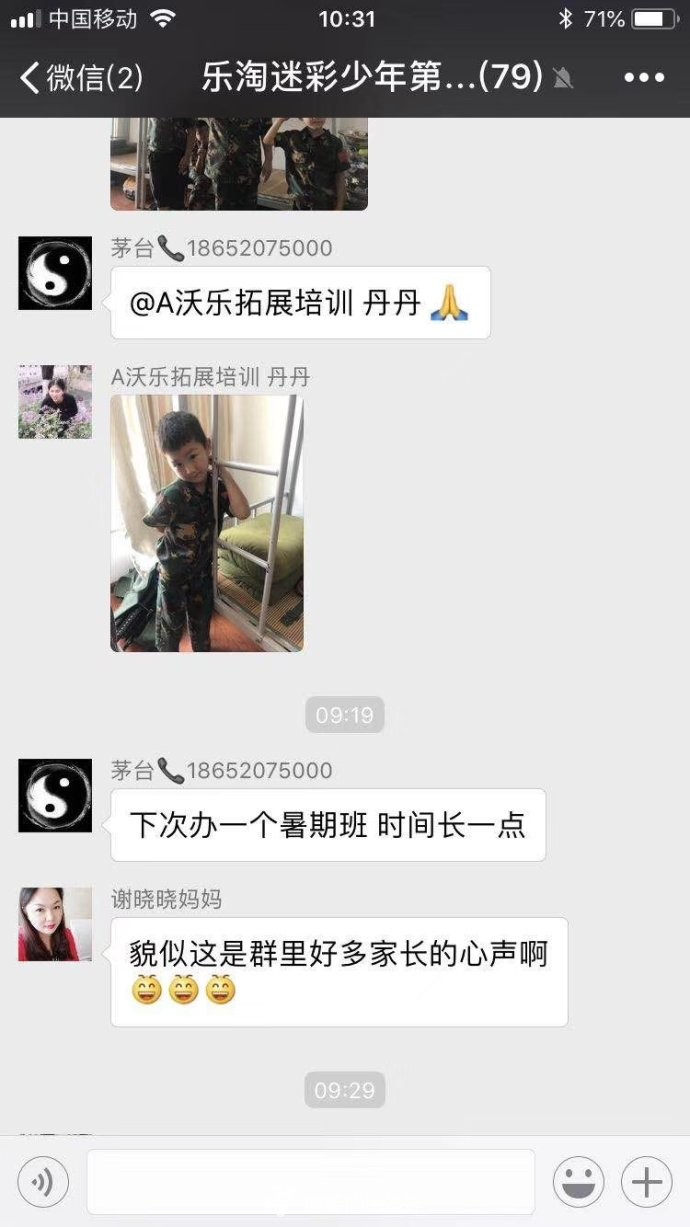Open 茅台's avatar beside the 暑期班 message
Viewport: 690px width, 1227px height.
click(x=55, y=796)
